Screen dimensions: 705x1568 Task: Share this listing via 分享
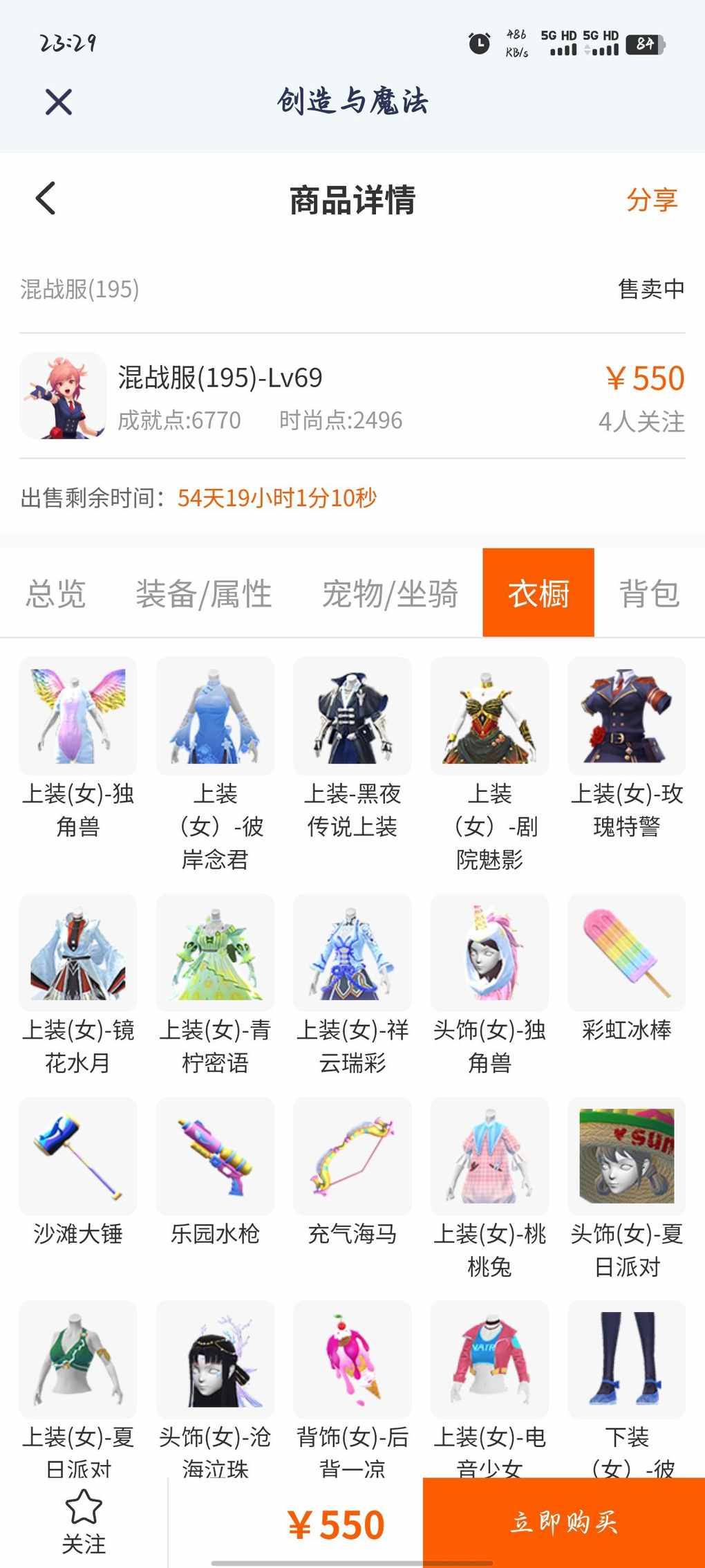[651, 200]
